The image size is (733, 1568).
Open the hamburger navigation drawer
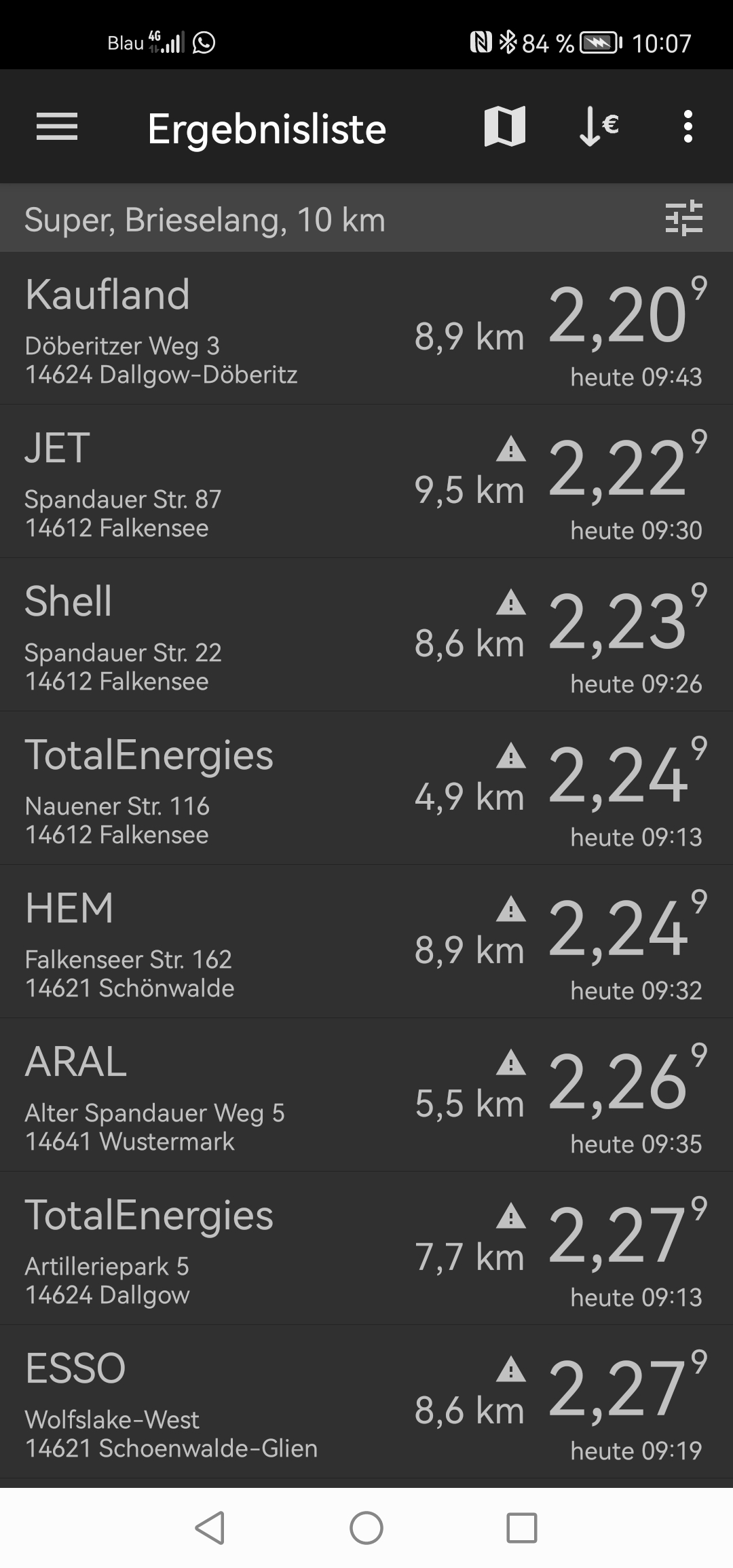[57, 127]
